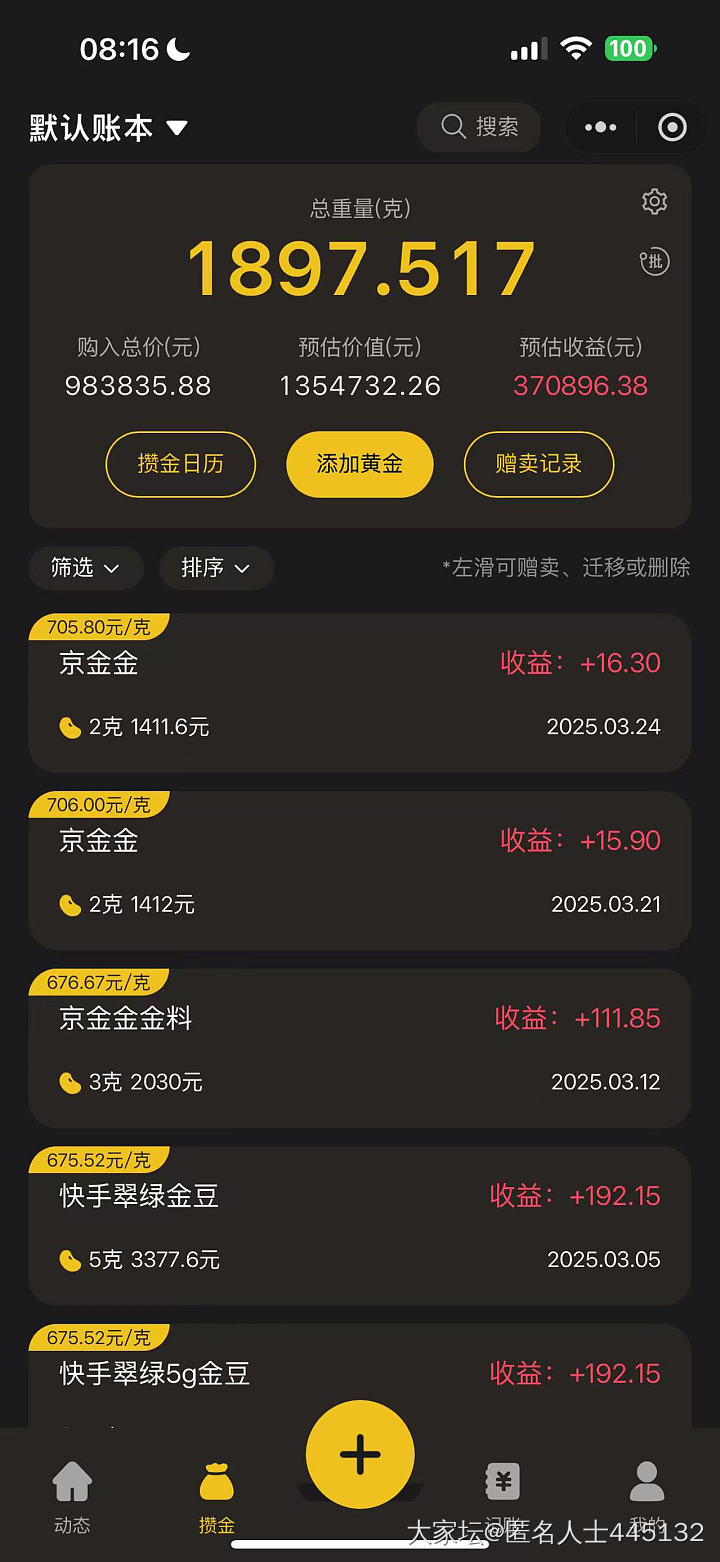720x1562 pixels.
Task: Tap the 搜索 search box
Action: tap(480, 127)
